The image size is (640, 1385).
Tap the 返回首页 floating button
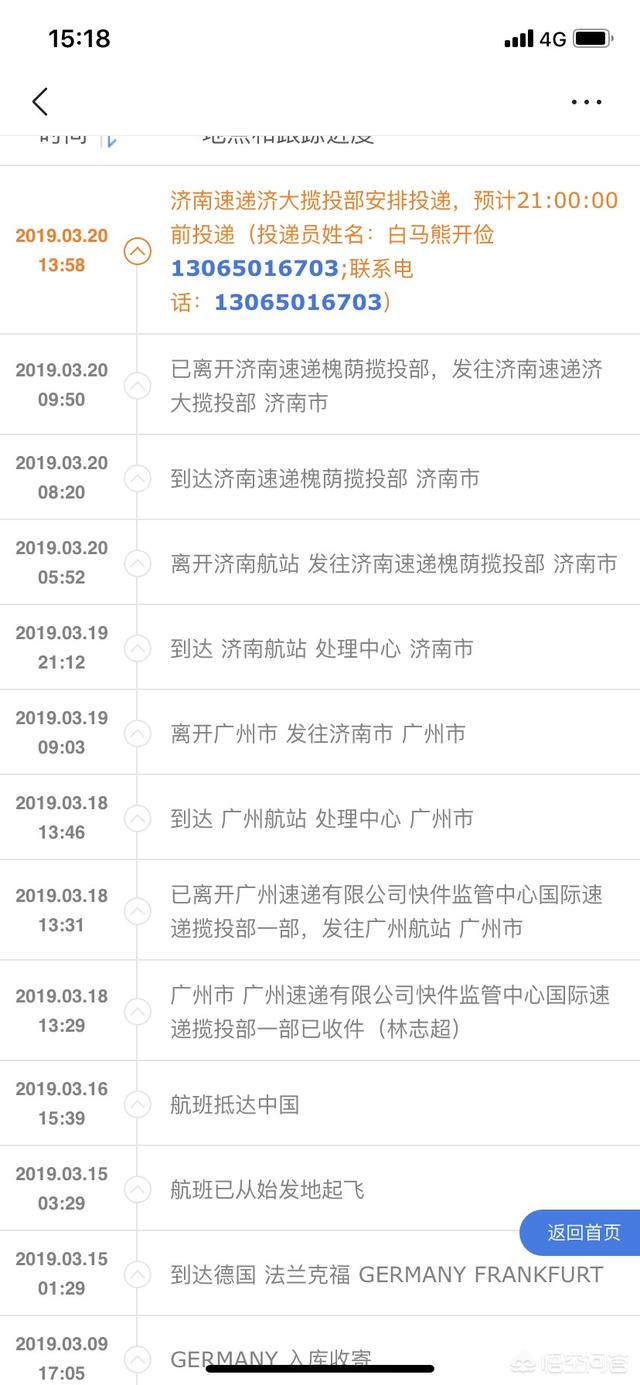[x=582, y=1233]
